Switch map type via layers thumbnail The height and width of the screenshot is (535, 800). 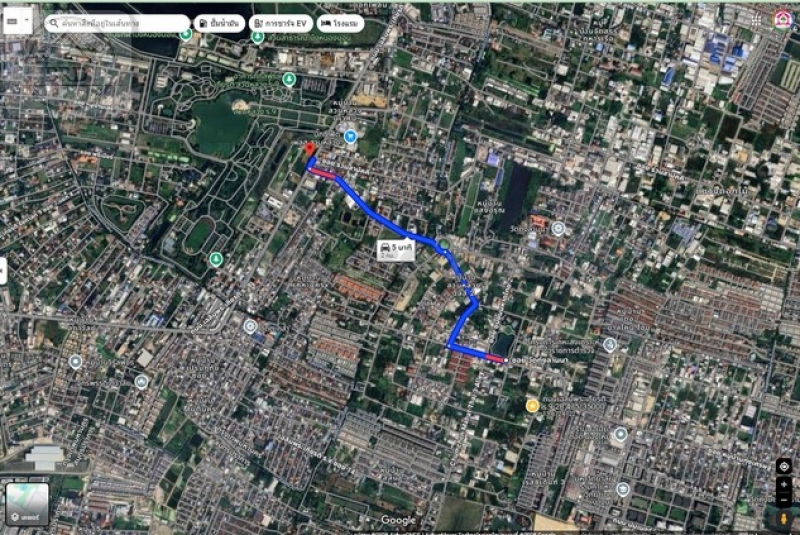(x=26, y=505)
